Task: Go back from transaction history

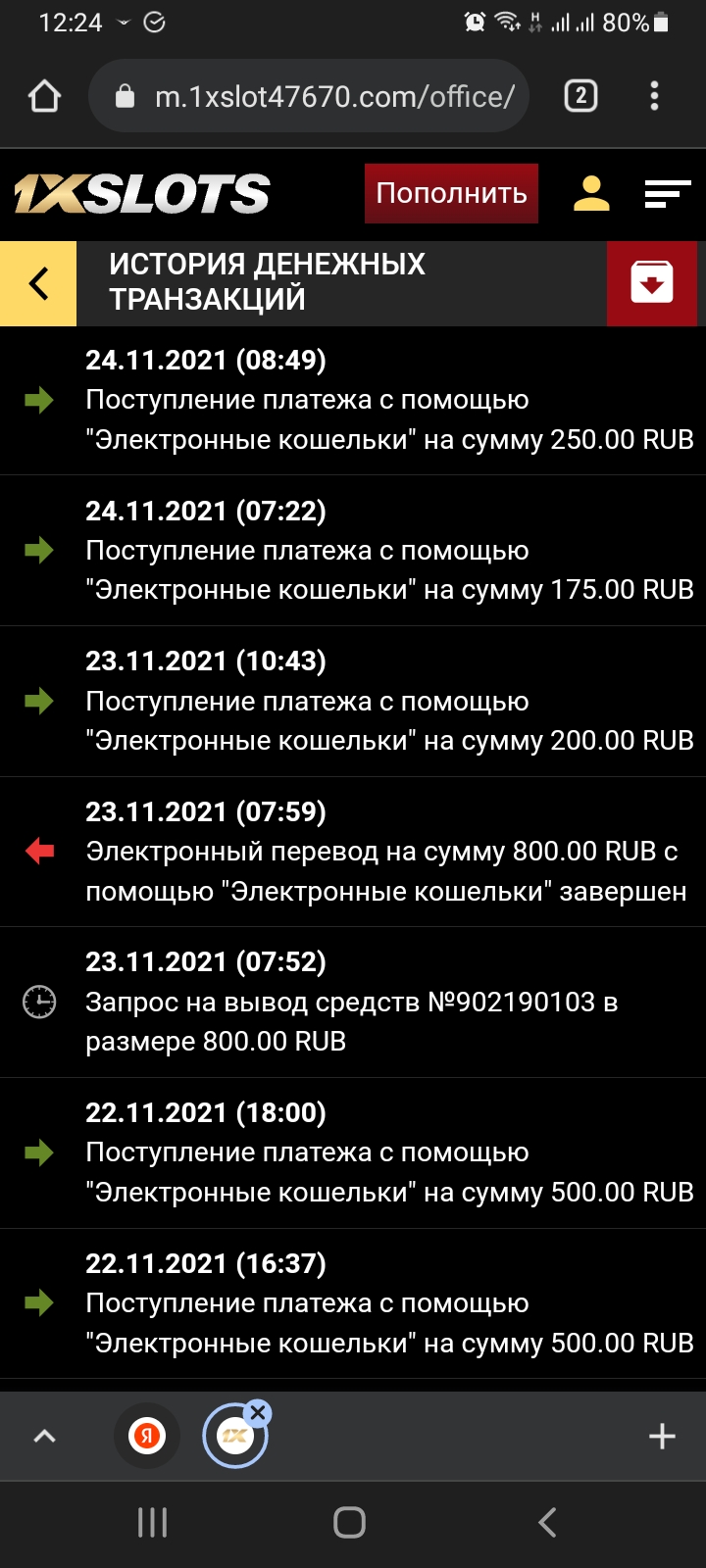Action: pos(38,283)
